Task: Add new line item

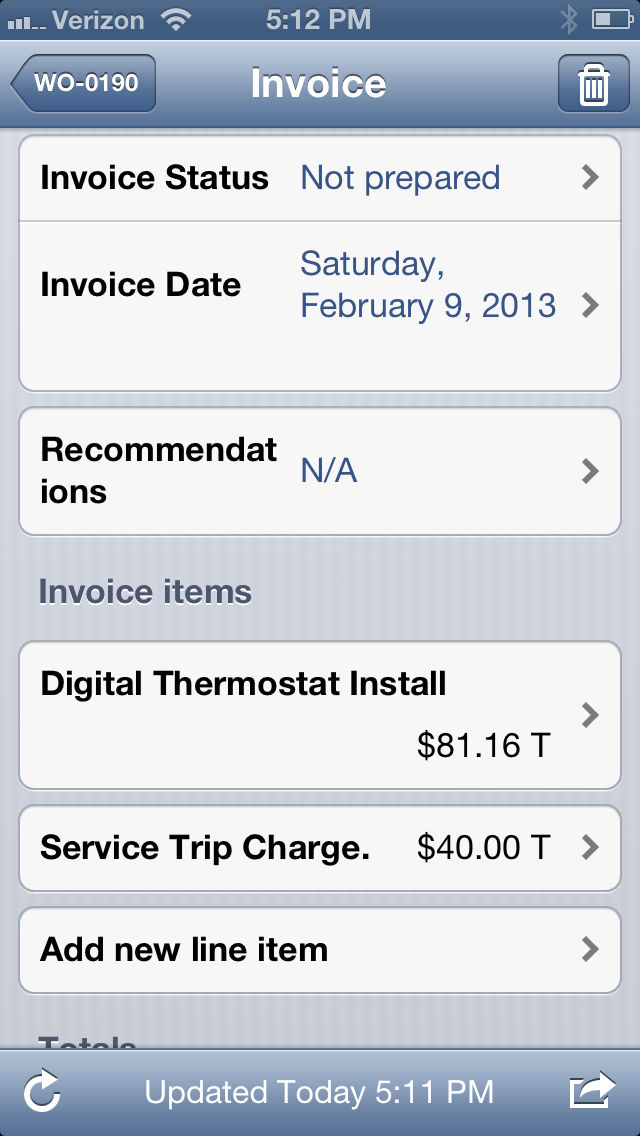Action: coord(320,950)
